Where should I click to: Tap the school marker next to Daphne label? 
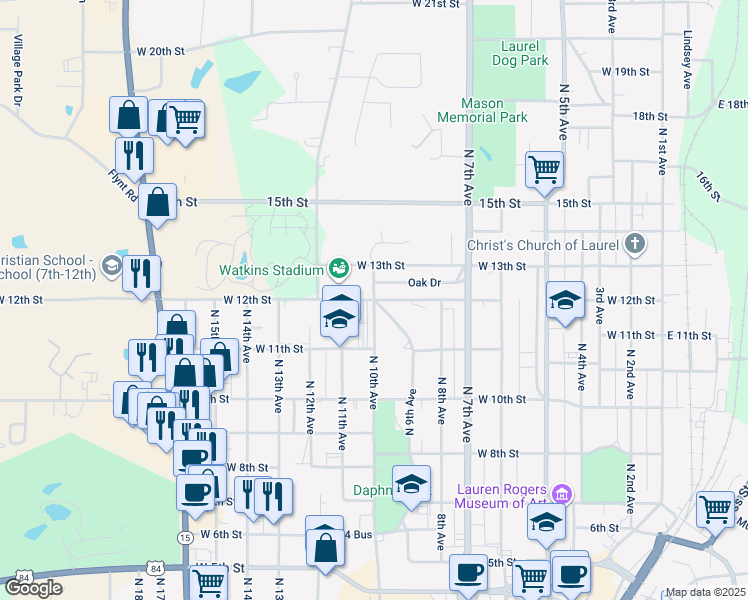pos(411,484)
